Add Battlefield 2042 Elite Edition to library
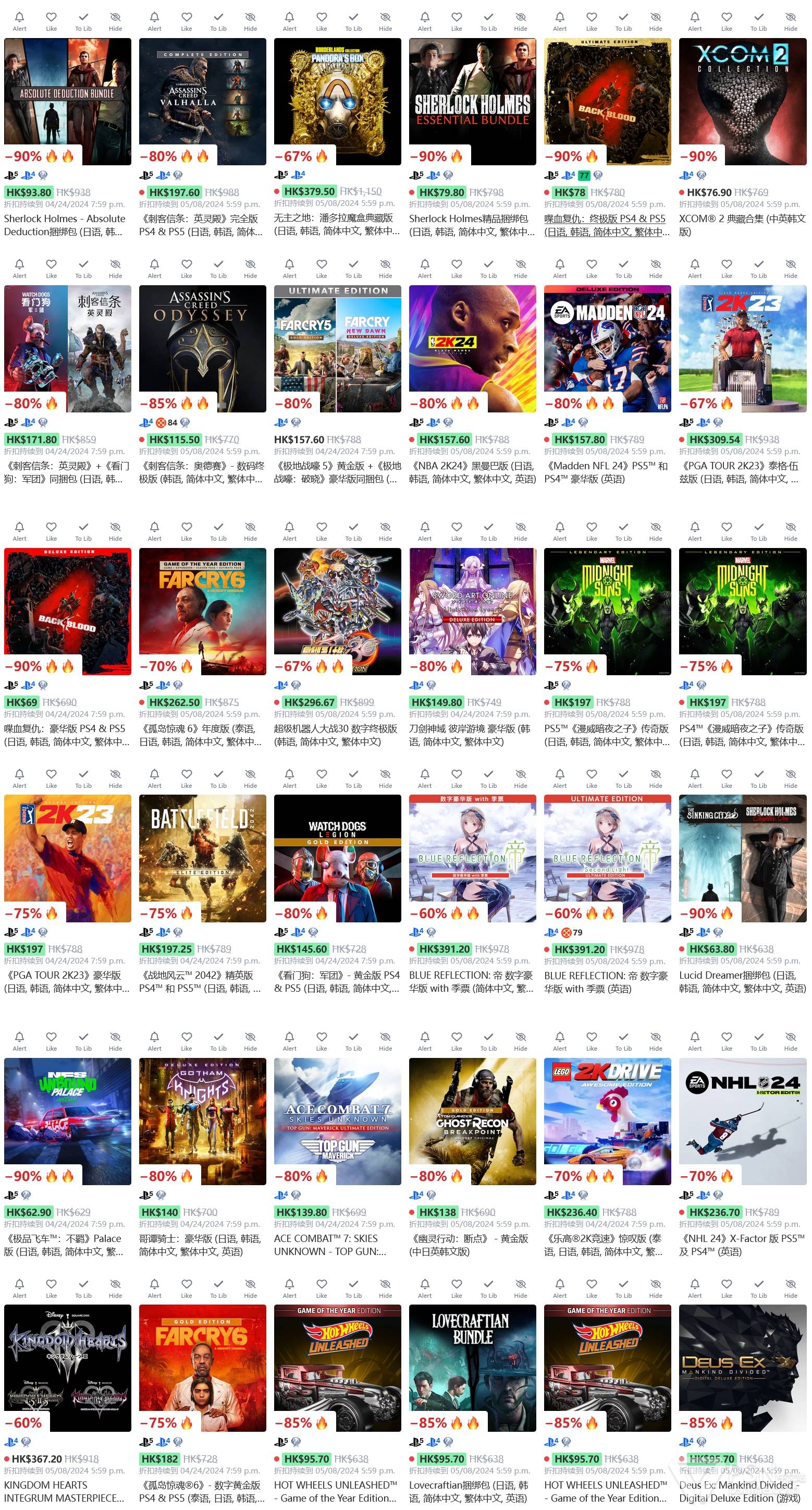The image size is (812, 1510). click(x=218, y=778)
